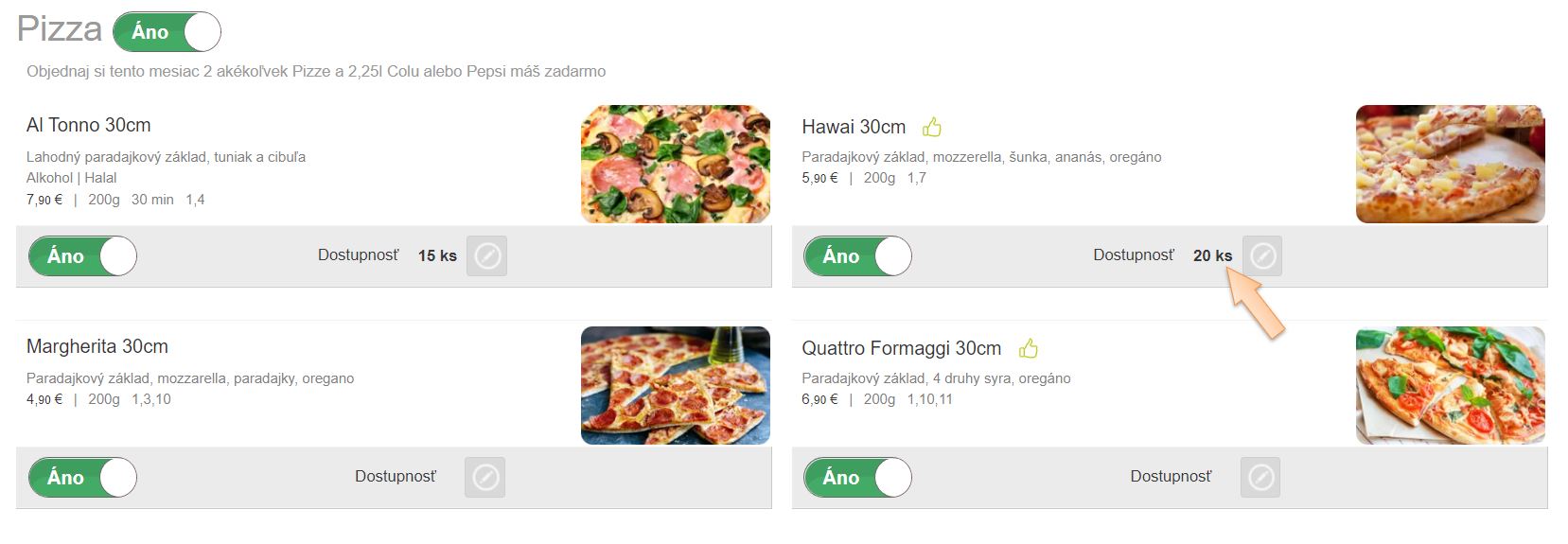Open the Hawai 30cm pizza photo
Viewport: 1568px width, 544px height.
[x=1450, y=164]
